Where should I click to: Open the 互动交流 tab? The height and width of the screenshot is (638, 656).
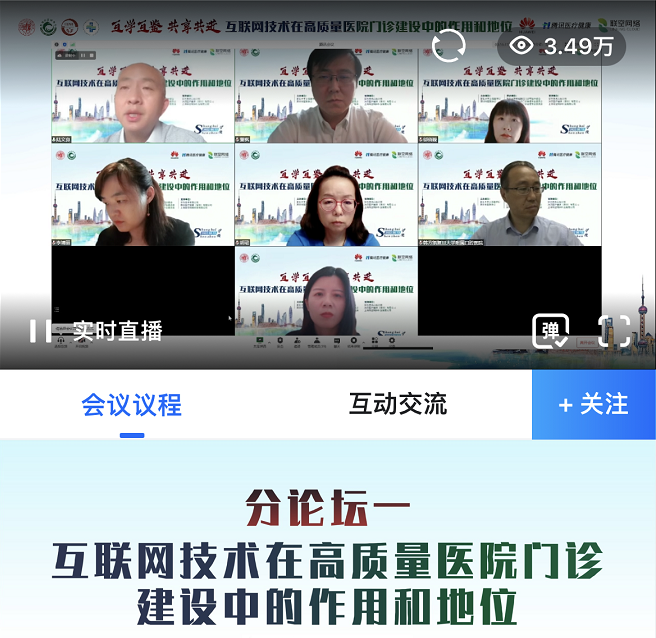397,404
